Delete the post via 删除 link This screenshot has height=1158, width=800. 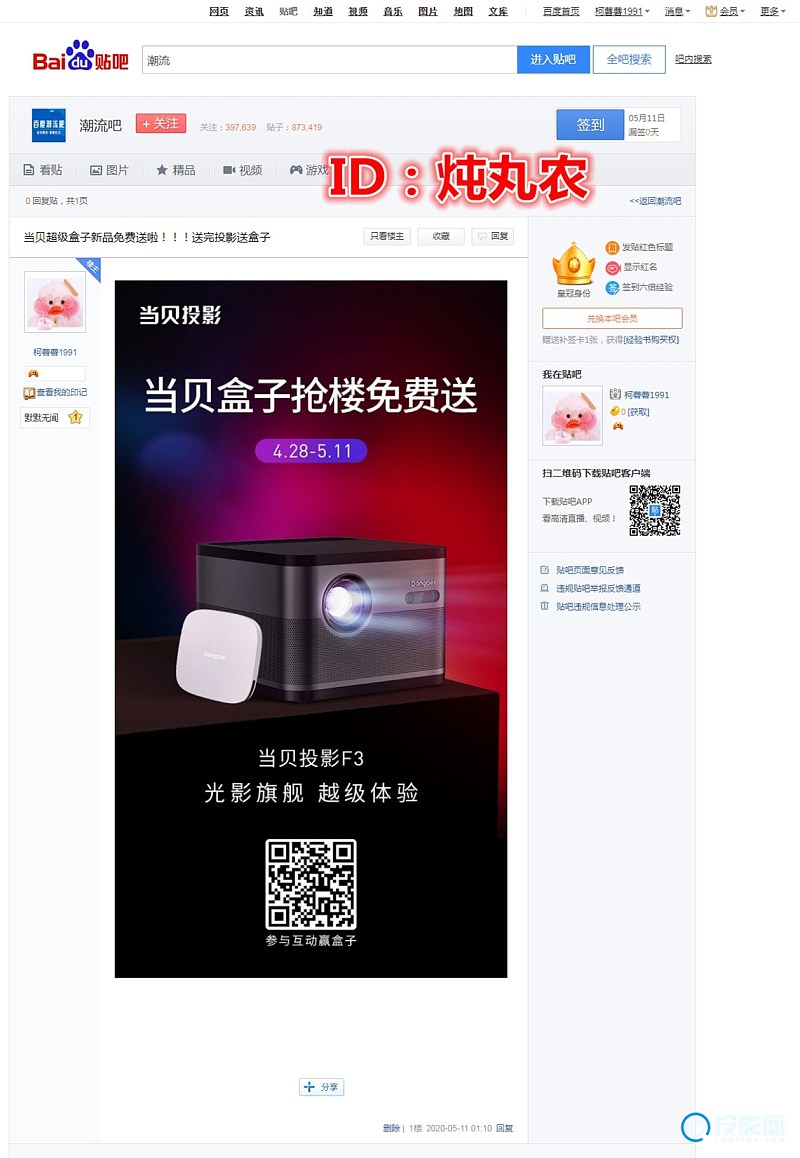pyautogui.click(x=391, y=1128)
